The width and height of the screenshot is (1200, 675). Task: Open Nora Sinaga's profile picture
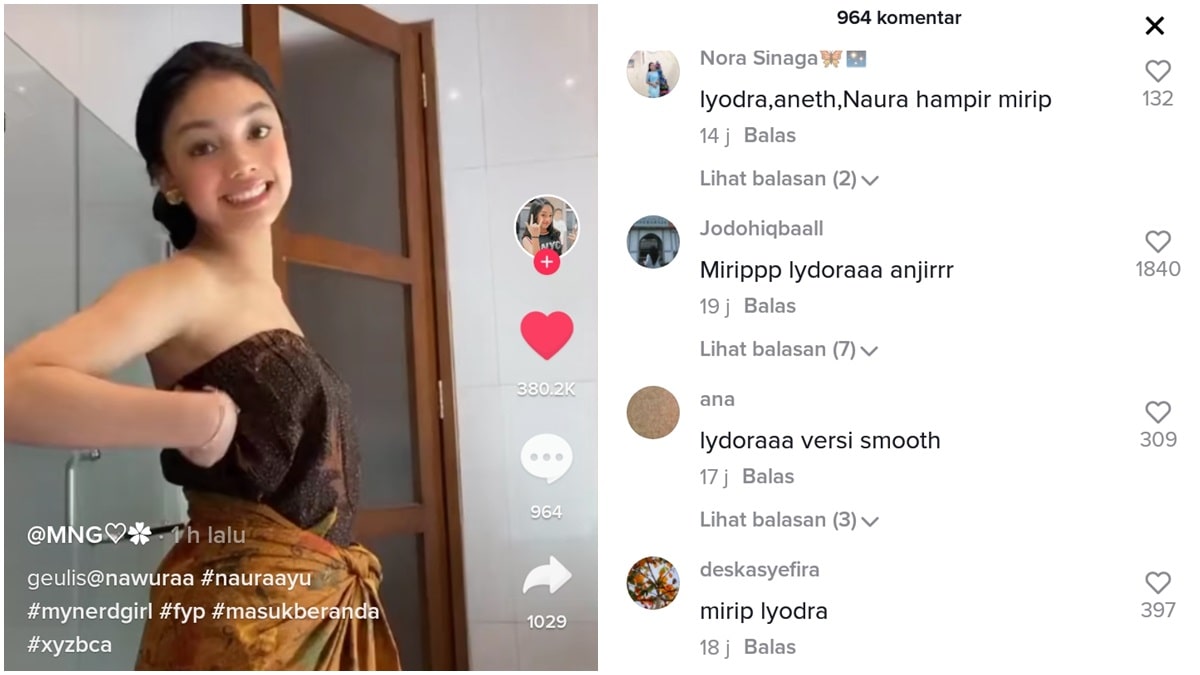[x=653, y=74]
